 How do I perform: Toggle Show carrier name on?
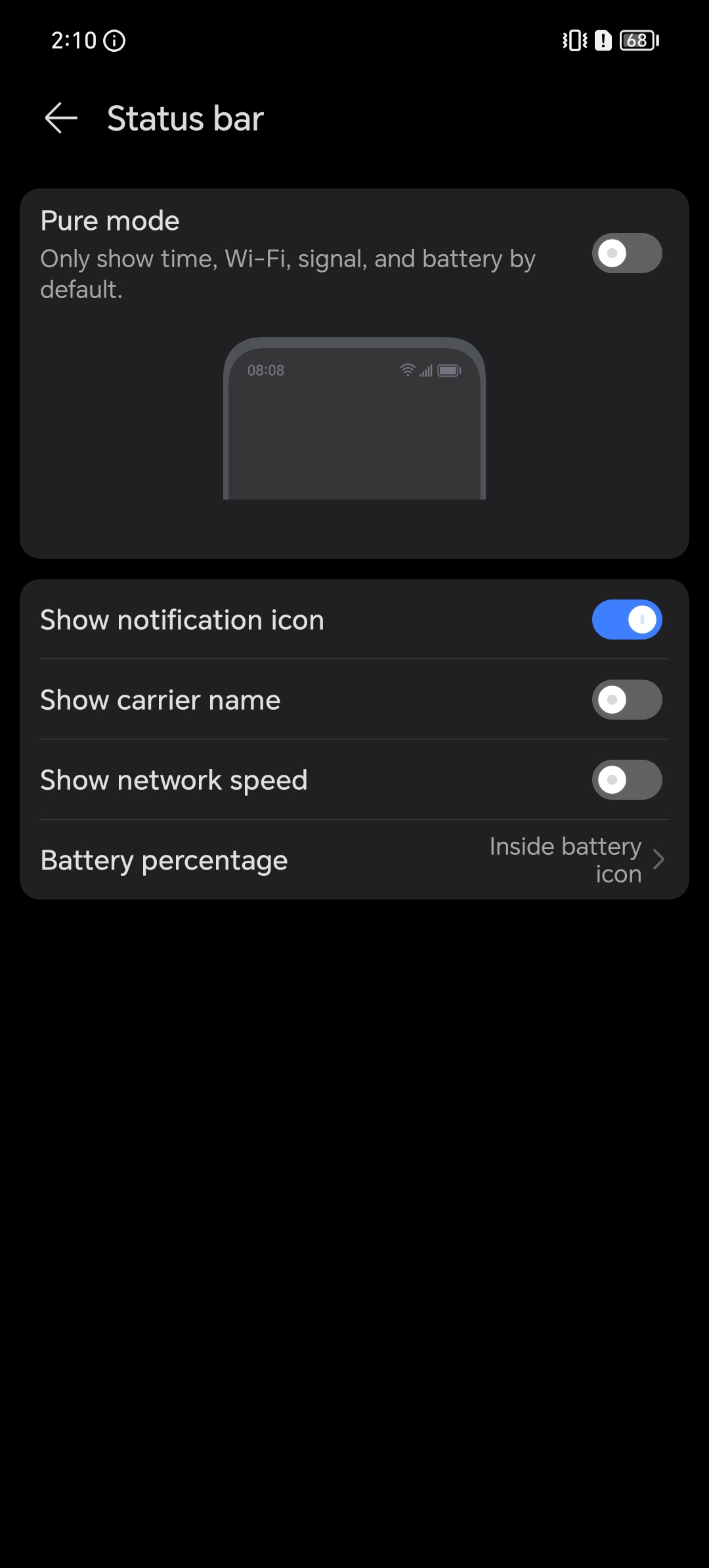(x=627, y=700)
